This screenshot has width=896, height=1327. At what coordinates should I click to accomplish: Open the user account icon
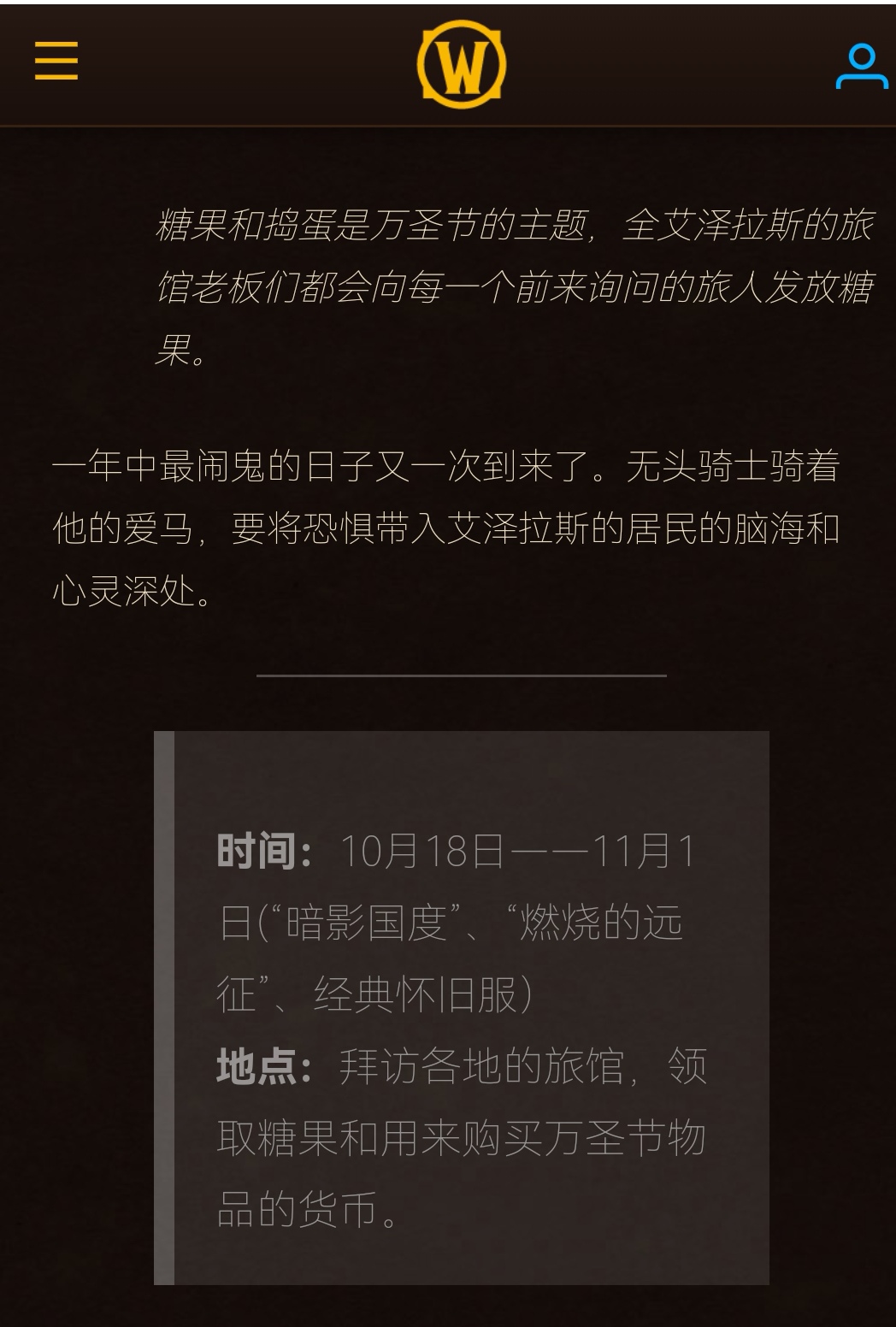click(860, 67)
